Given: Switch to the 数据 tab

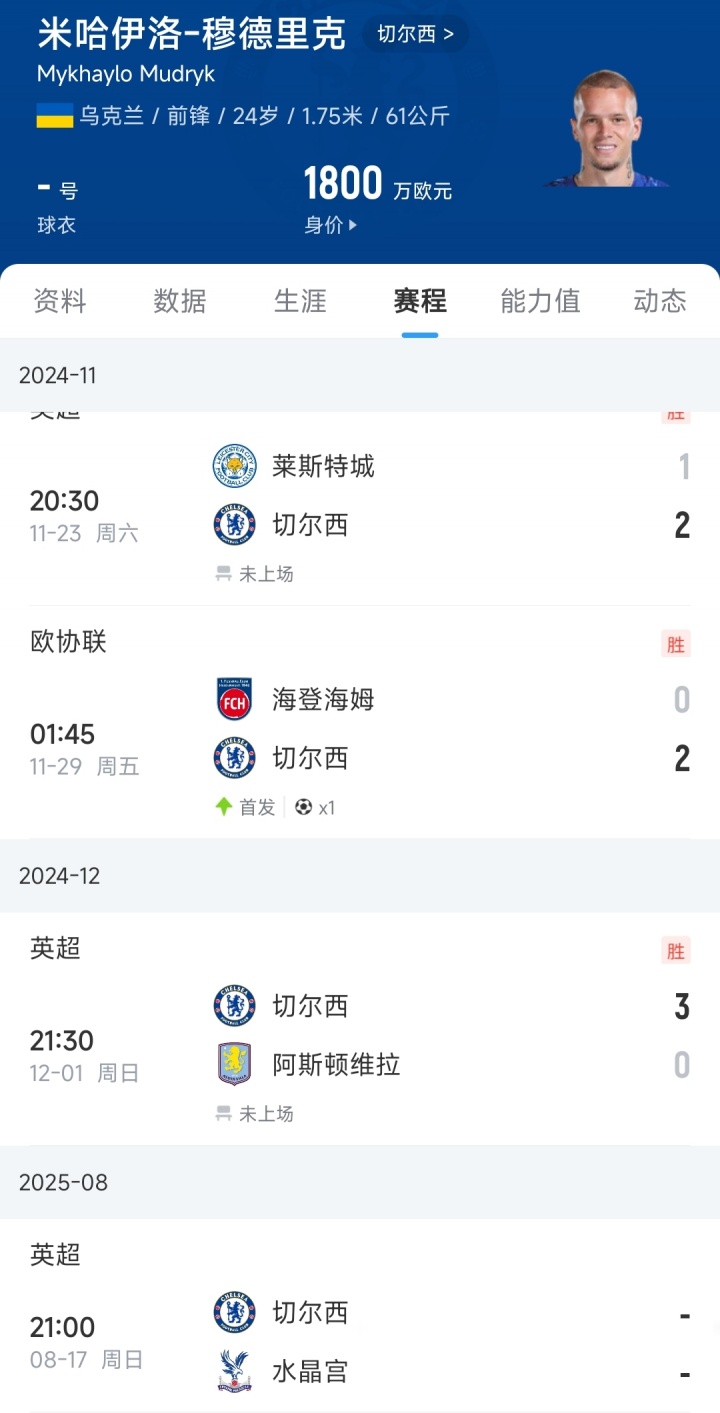Looking at the screenshot, I should coord(180,302).
